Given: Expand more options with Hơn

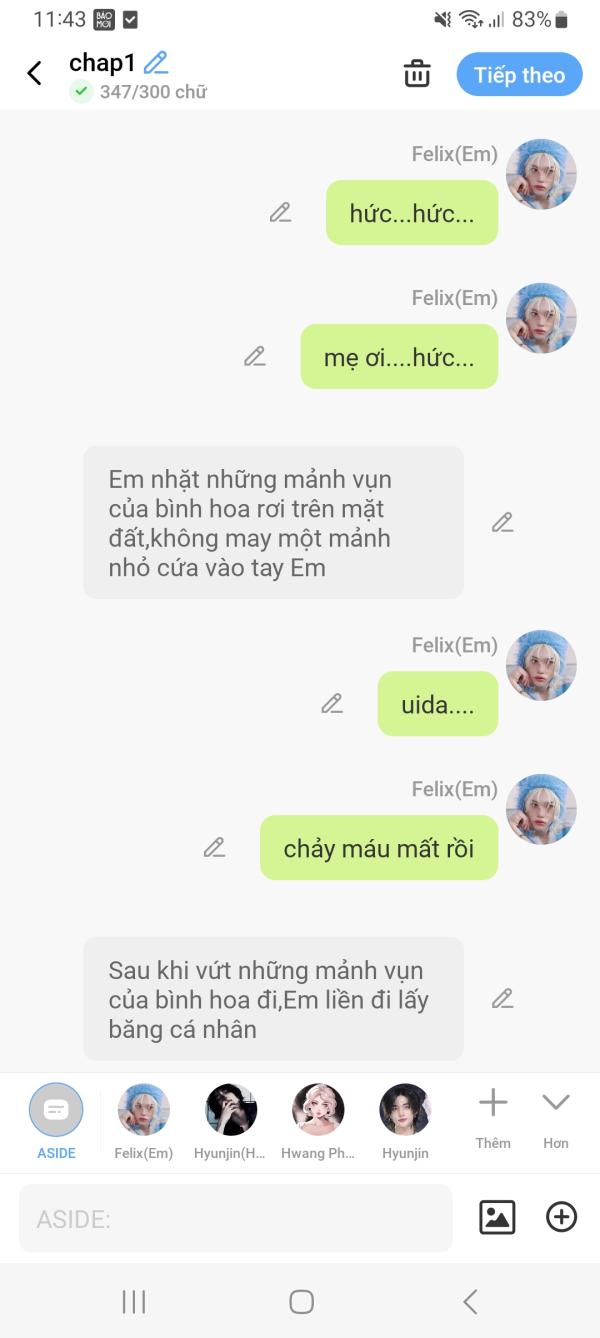Looking at the screenshot, I should [x=556, y=1115].
